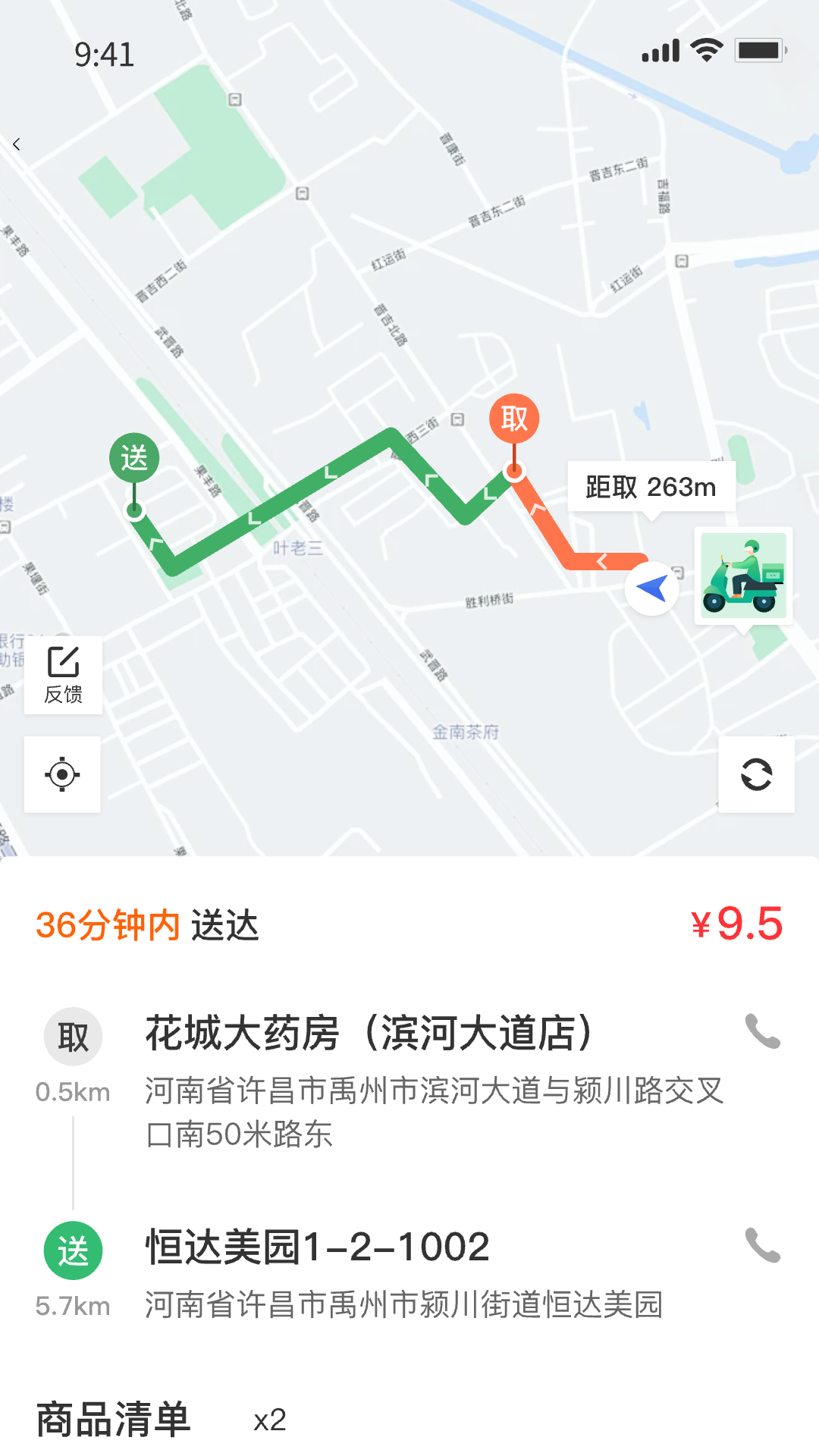Tap the Wi-Fi icon in the status bar
Image resolution: width=819 pixels, height=1456 pixels.
point(705,49)
